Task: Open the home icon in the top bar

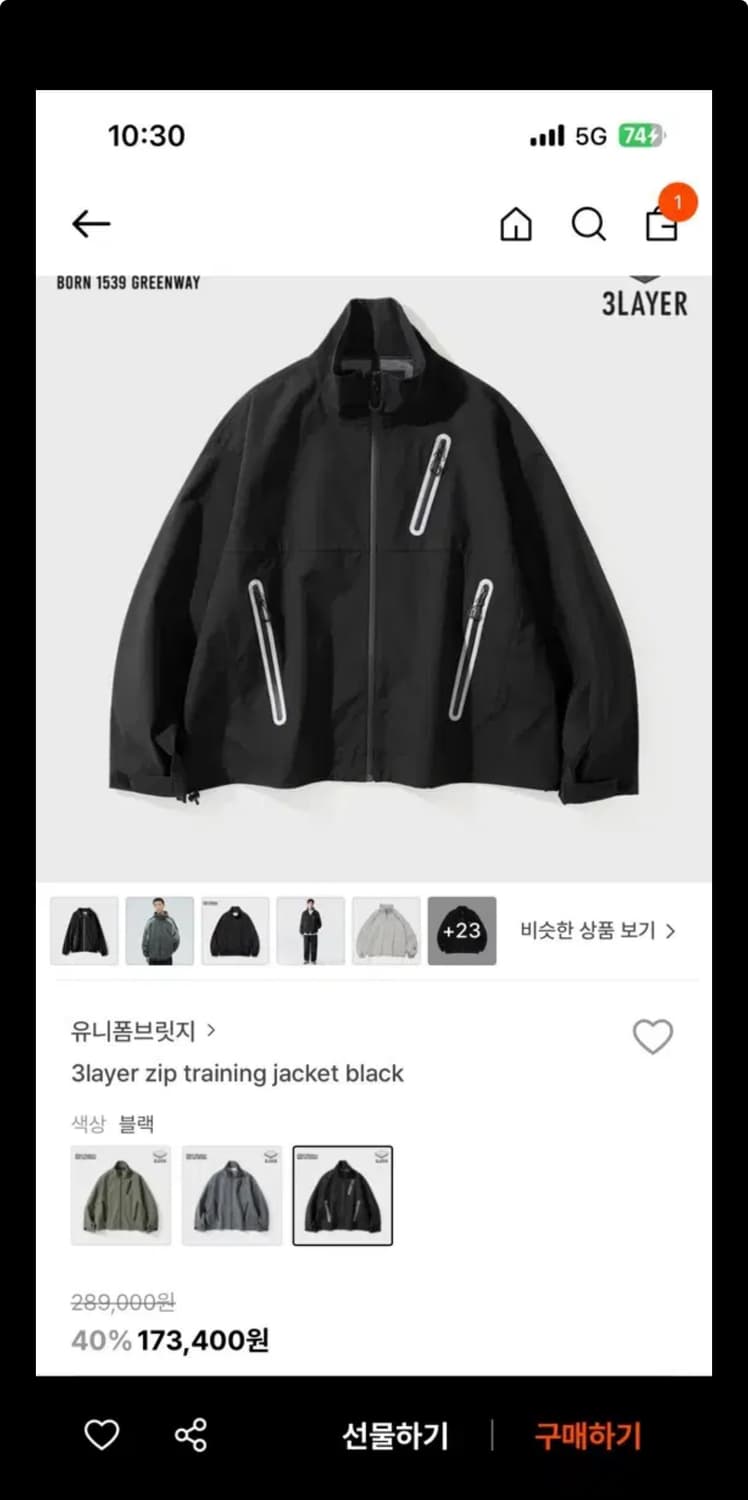Action: 516,224
